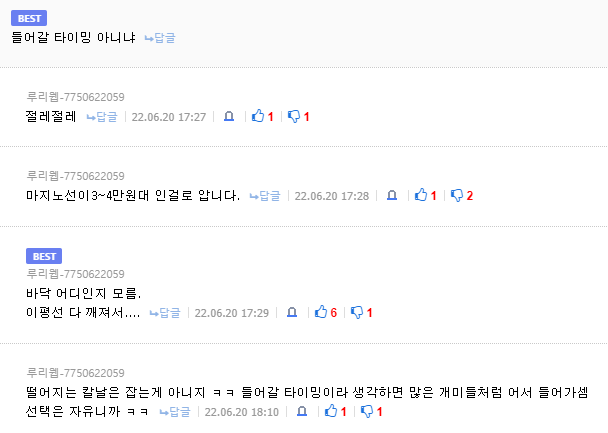
Task: Report the '마지노선이3~4만원대' comment
Action: click(x=391, y=195)
